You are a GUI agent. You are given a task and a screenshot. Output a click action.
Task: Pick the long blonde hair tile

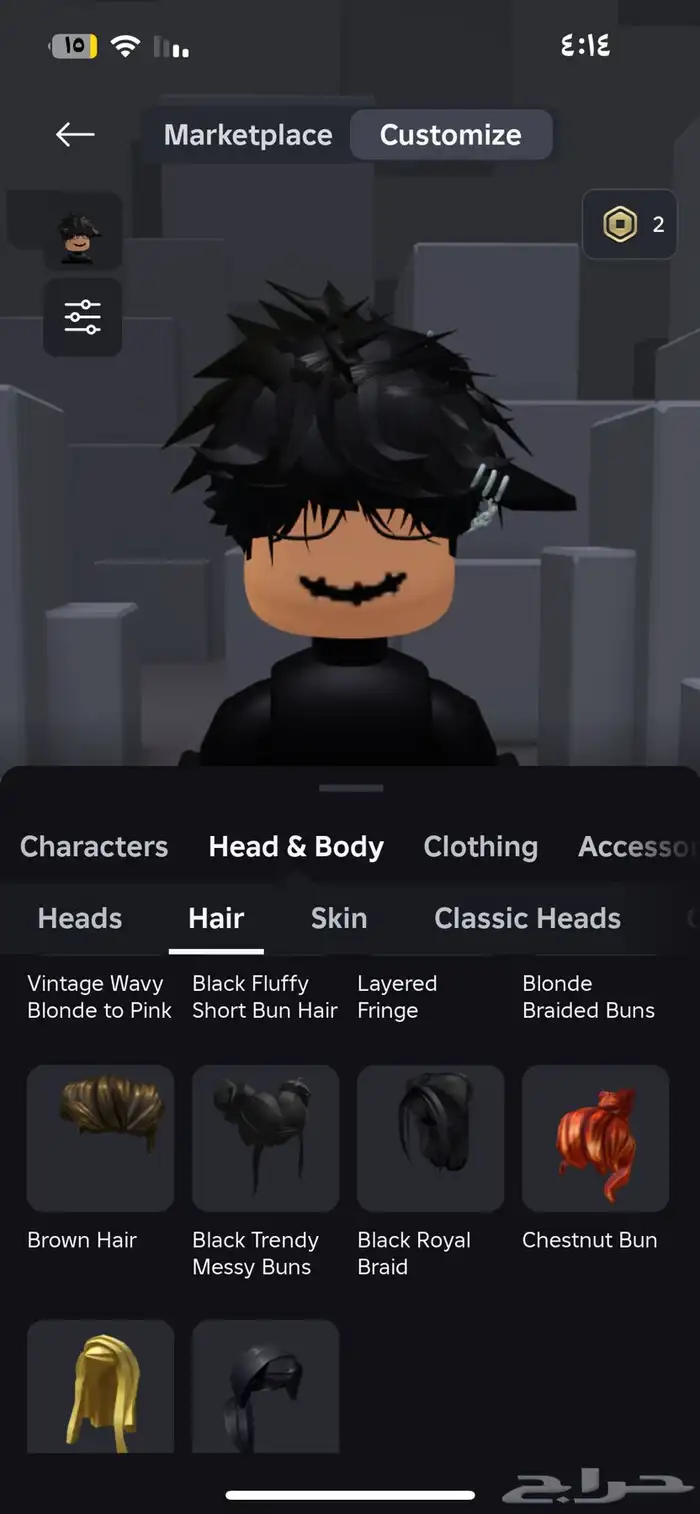click(x=100, y=1385)
